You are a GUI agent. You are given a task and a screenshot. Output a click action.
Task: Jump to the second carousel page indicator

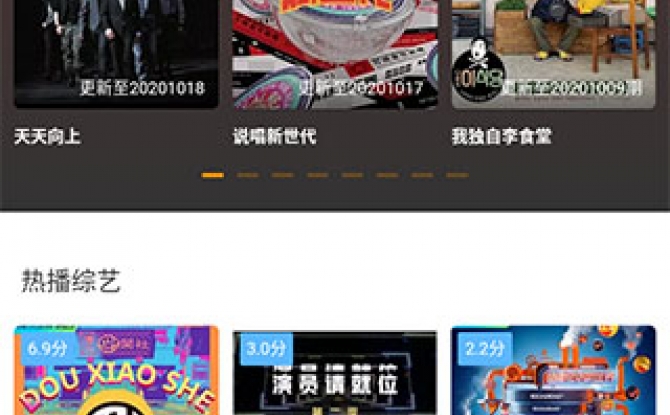(x=248, y=175)
